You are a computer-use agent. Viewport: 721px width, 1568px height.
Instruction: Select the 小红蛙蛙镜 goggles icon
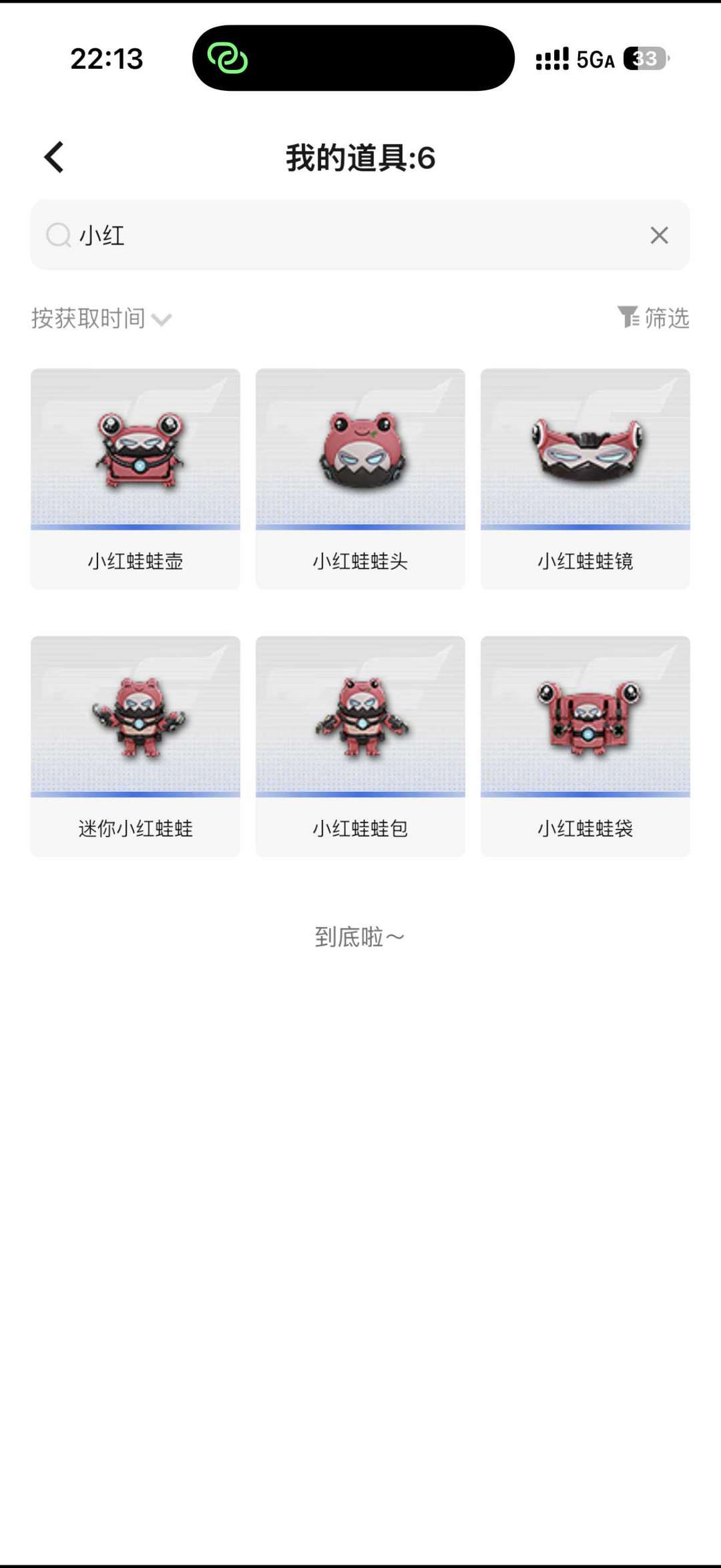[x=585, y=454]
